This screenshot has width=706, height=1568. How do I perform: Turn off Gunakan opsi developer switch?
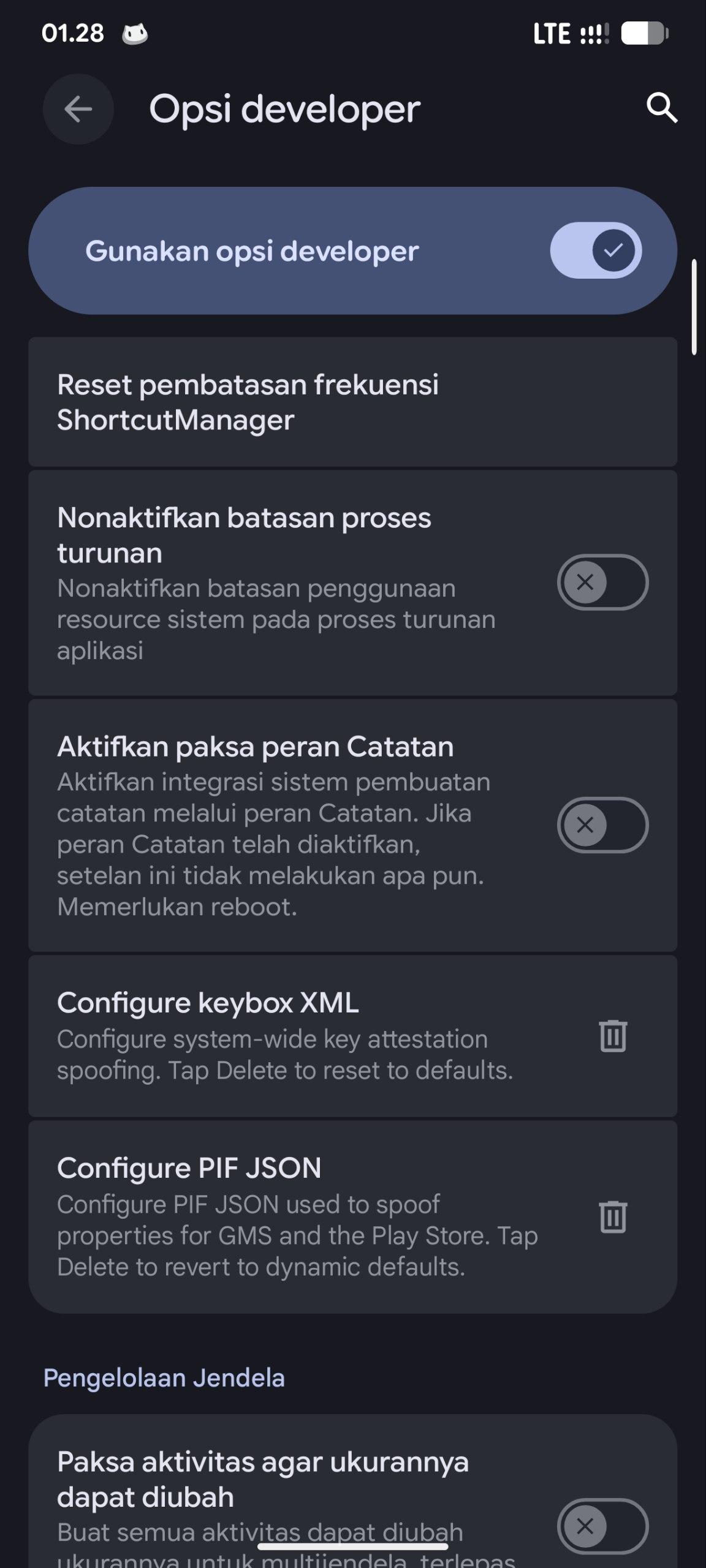pos(595,251)
